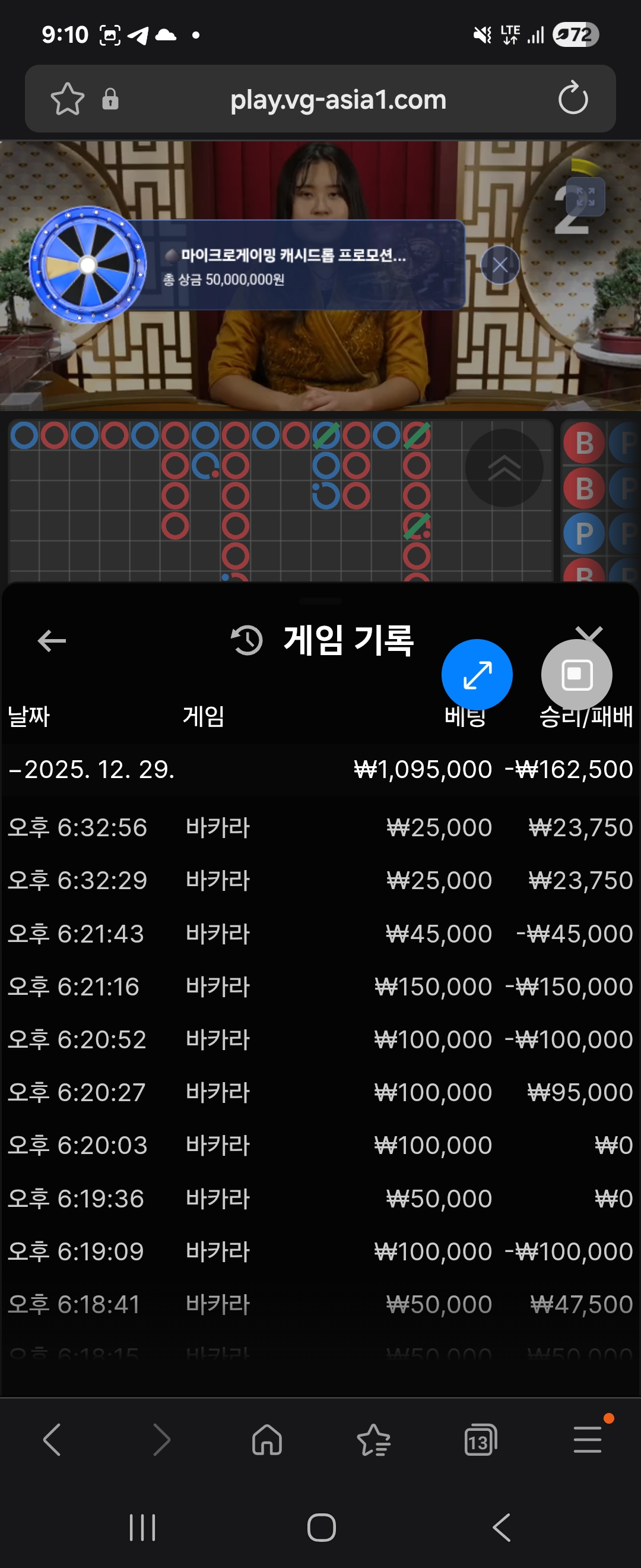Enter fullscreen video mode

[585, 197]
